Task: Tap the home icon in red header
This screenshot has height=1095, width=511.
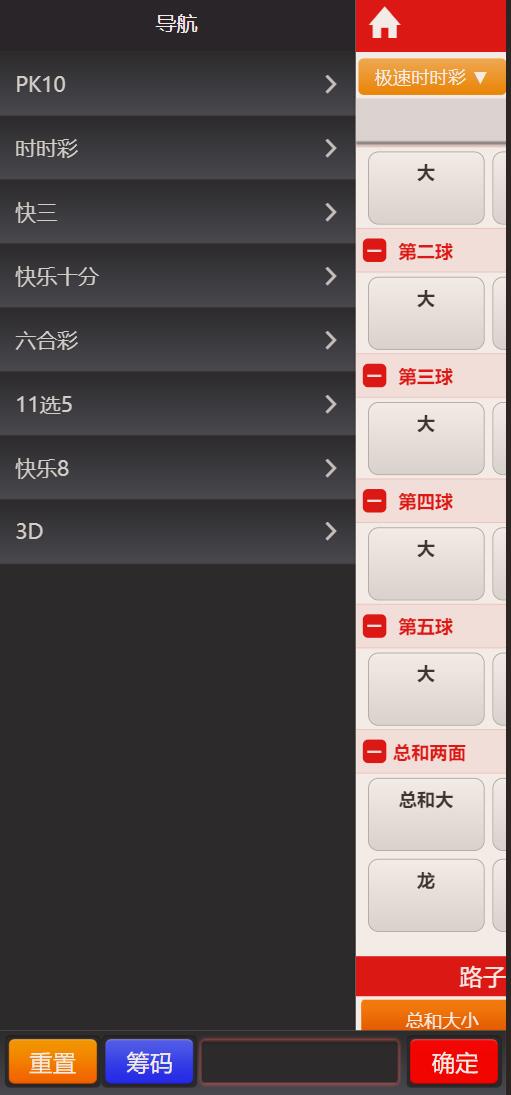Action: [x=385, y=24]
